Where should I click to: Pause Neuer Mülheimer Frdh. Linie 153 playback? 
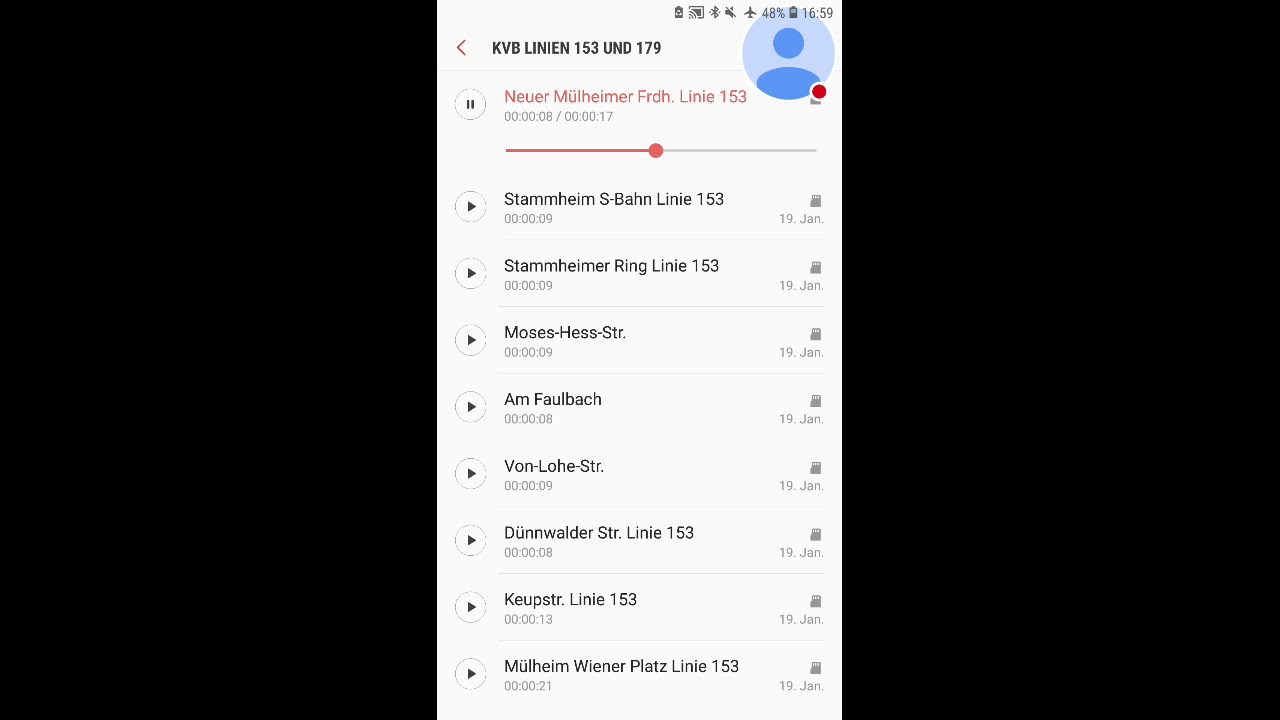pyautogui.click(x=470, y=104)
